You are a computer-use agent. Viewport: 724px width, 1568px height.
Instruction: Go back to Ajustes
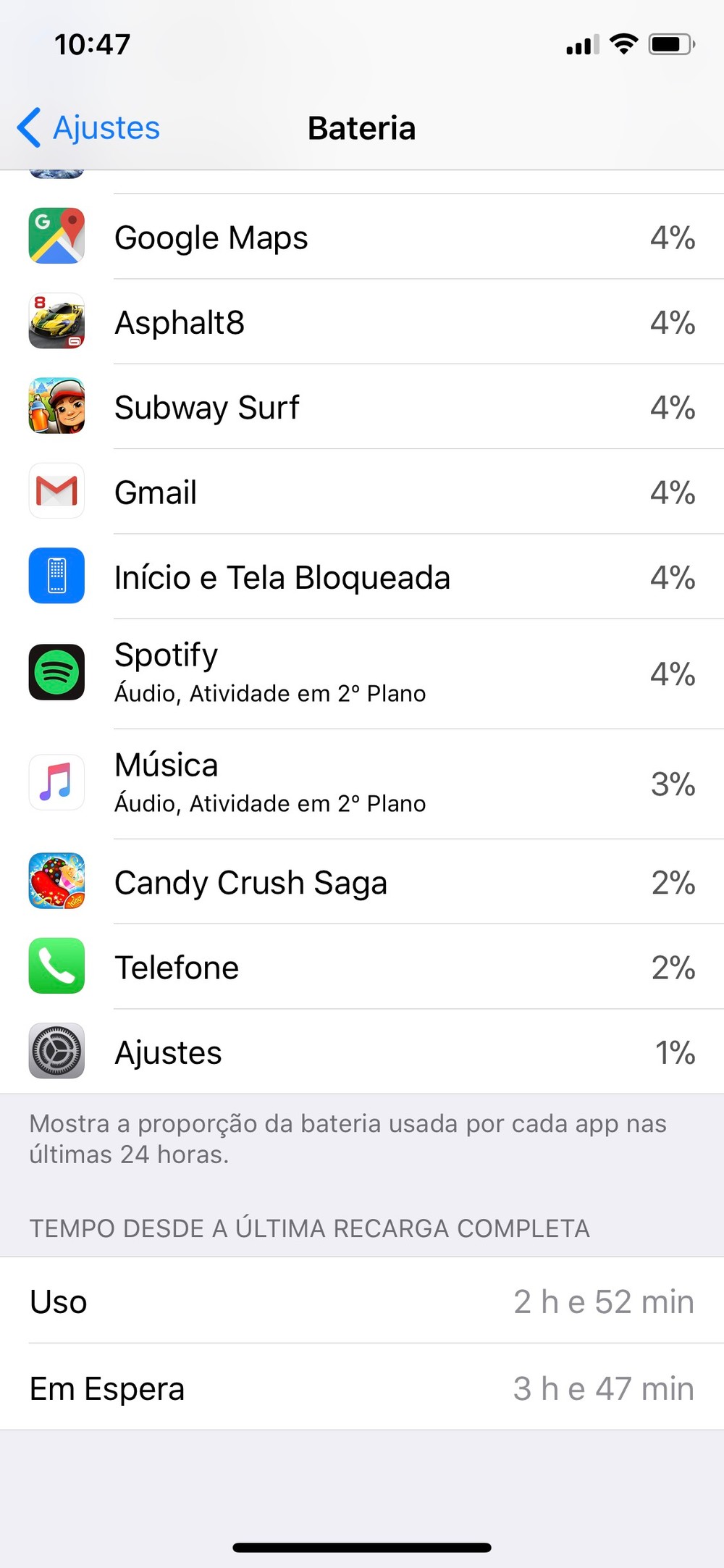pos(89,128)
